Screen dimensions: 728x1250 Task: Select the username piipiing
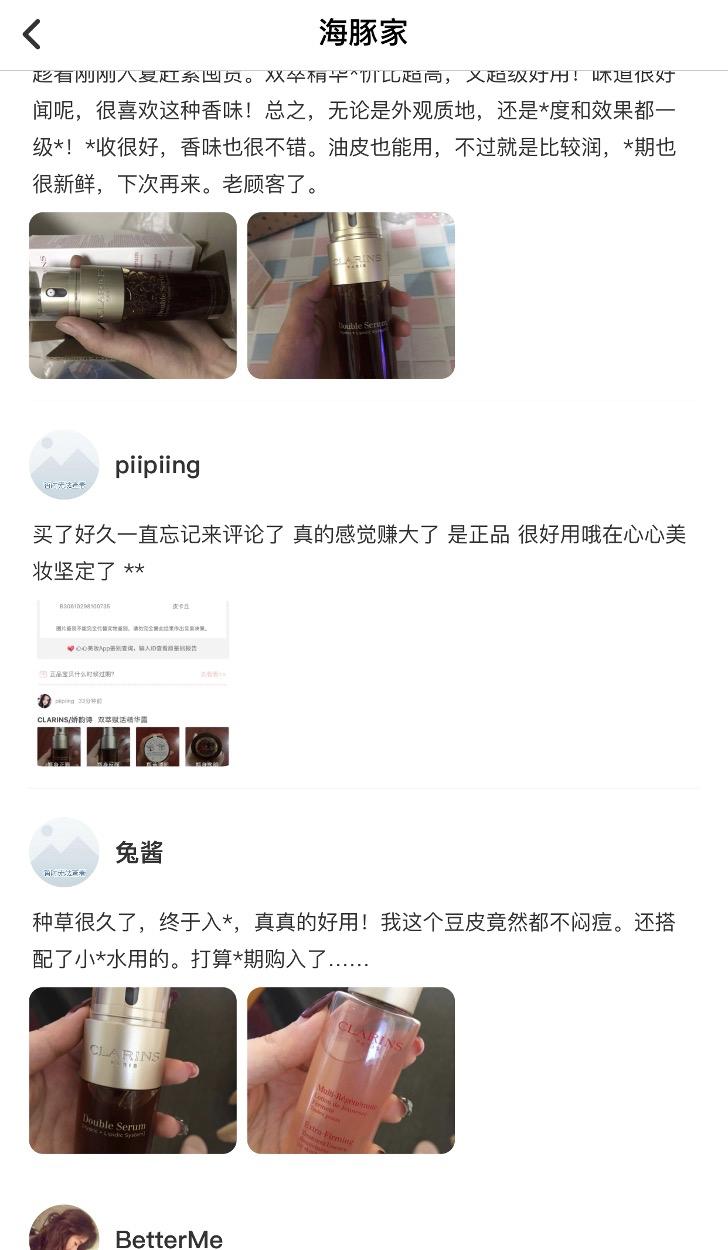157,464
